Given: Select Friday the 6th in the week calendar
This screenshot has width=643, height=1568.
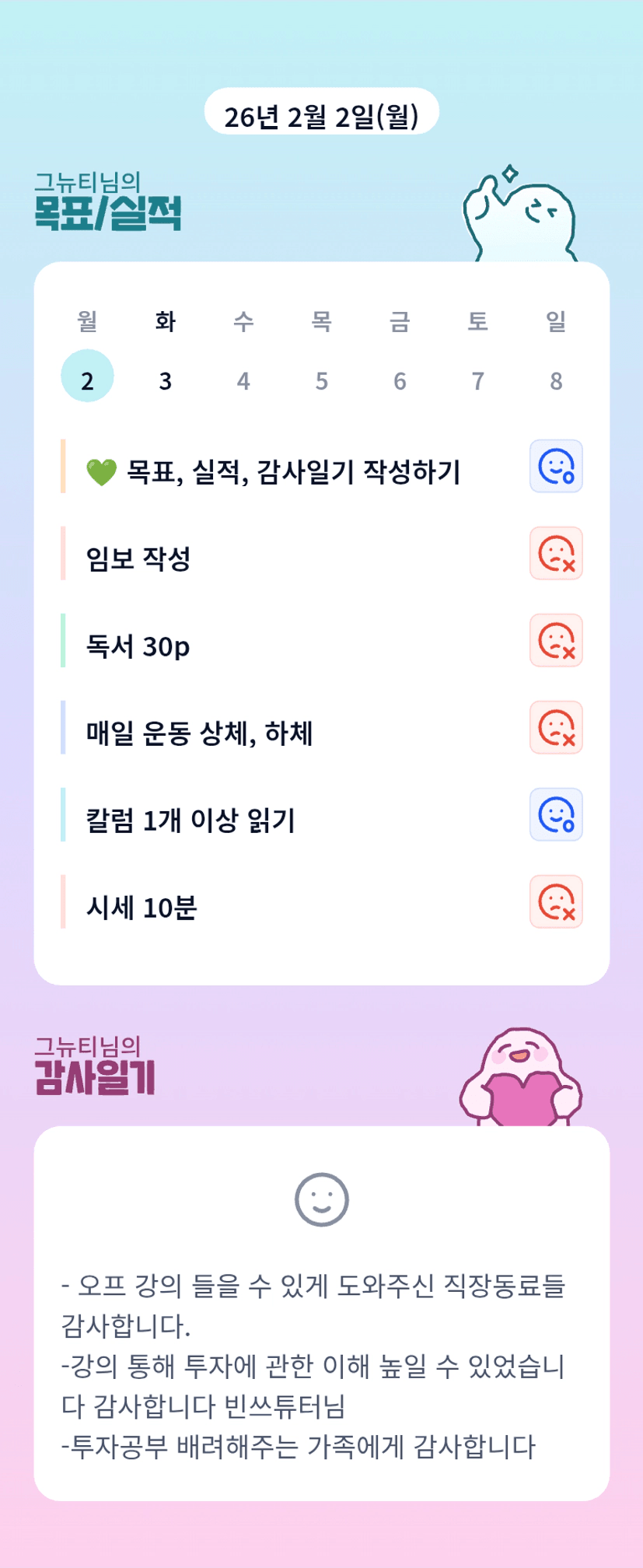Looking at the screenshot, I should click(400, 380).
